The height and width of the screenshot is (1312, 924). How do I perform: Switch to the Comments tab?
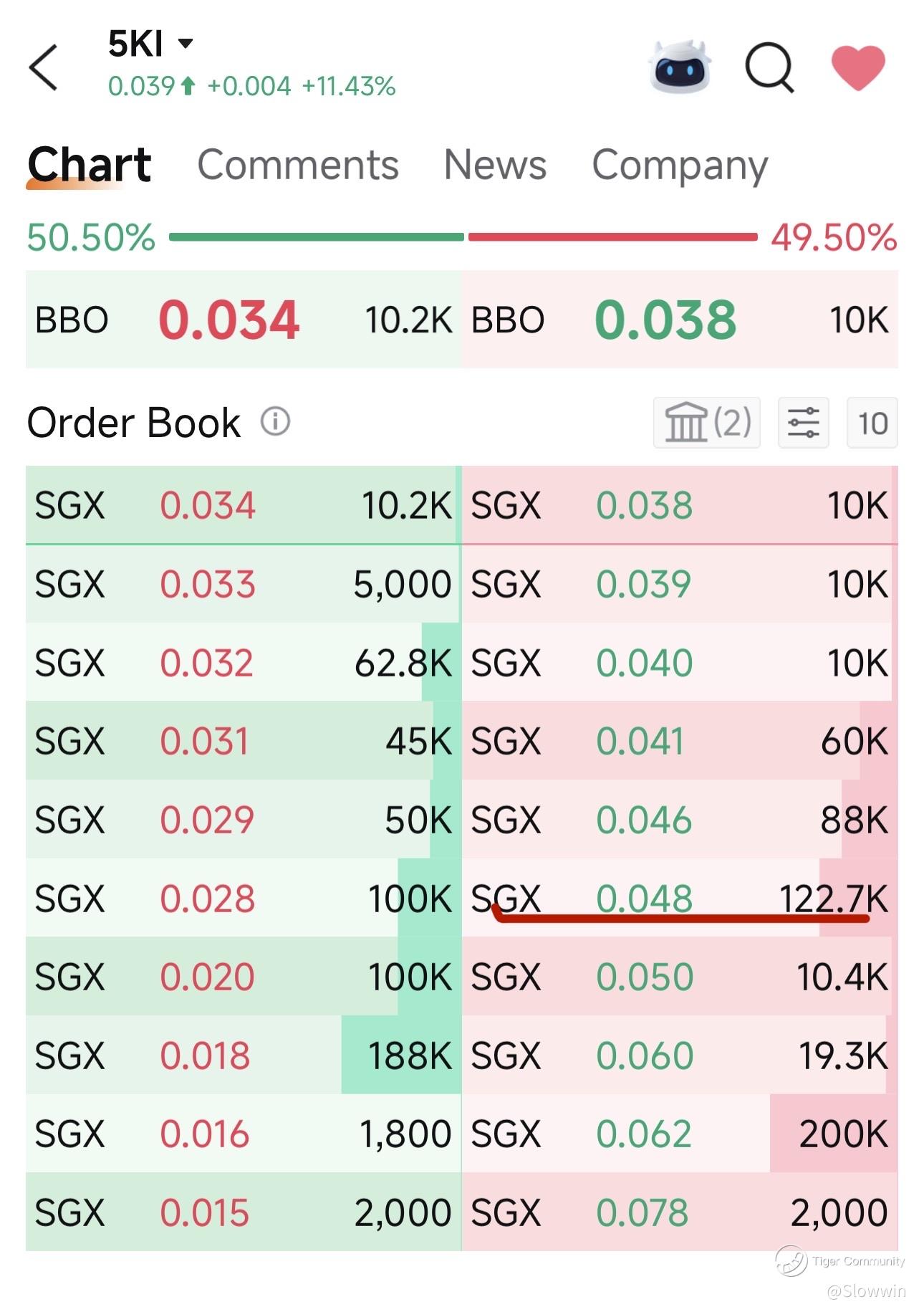(x=298, y=165)
